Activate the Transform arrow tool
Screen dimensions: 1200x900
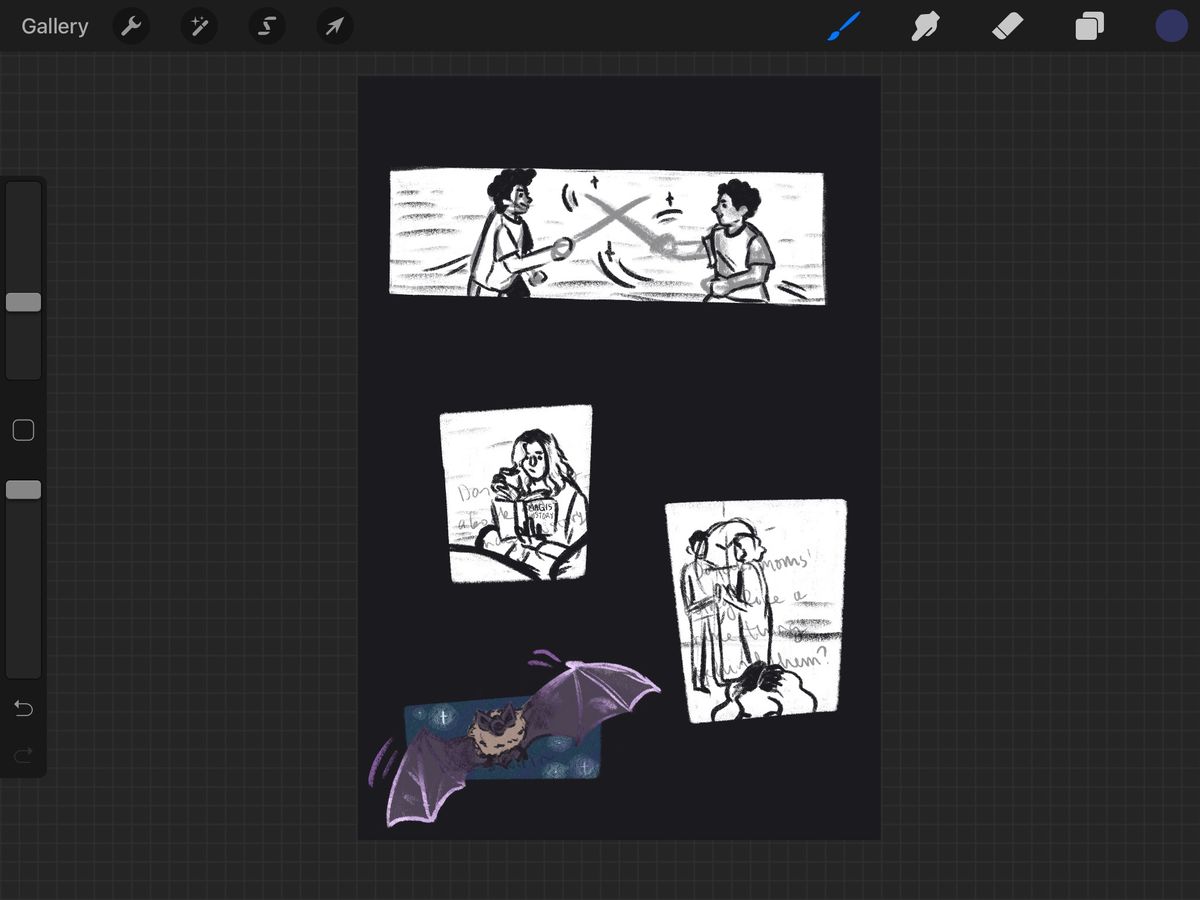(335, 26)
